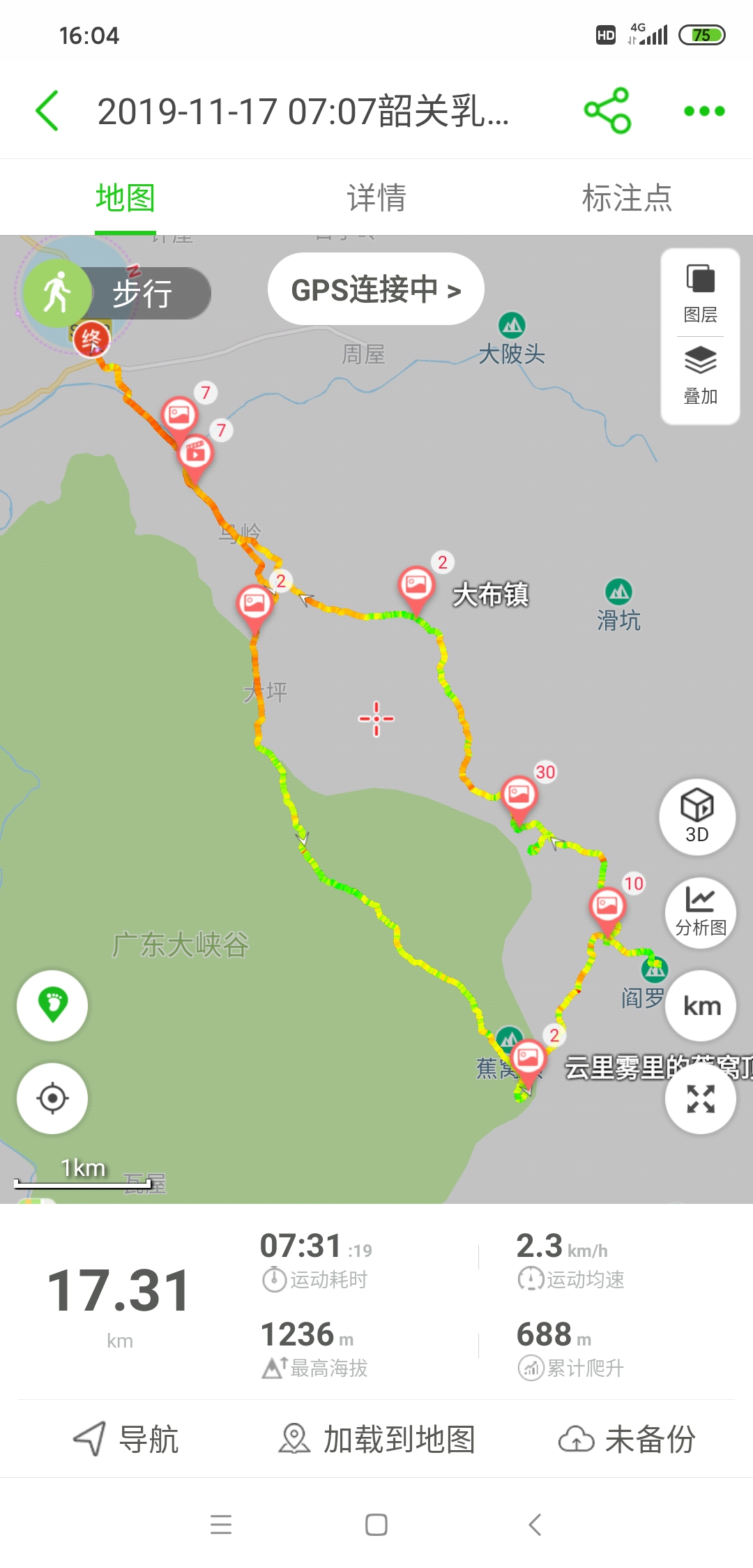Open photo marker labeled 30
Screen dimensions: 753x1568
point(519,795)
